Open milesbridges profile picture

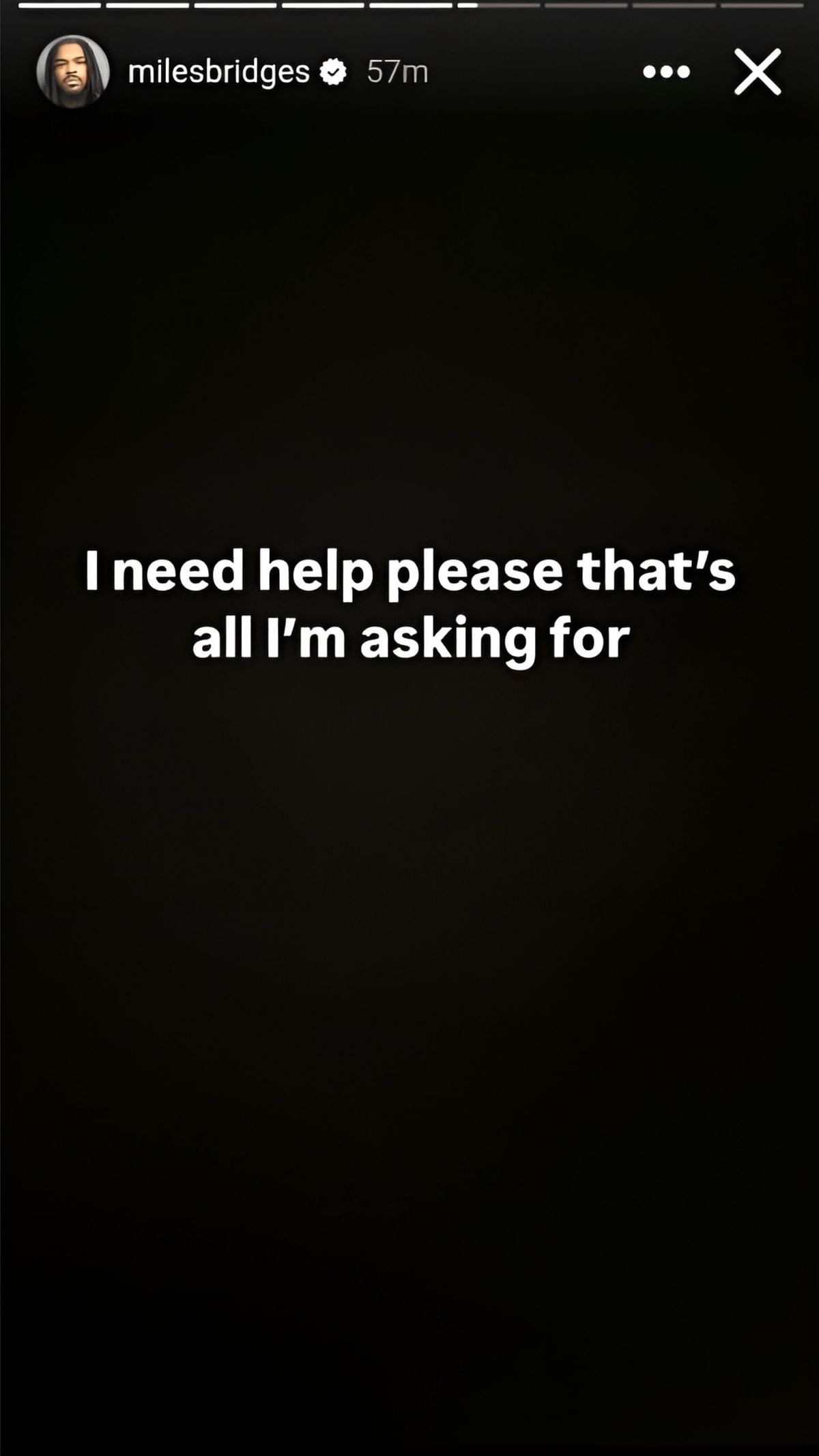(x=72, y=72)
